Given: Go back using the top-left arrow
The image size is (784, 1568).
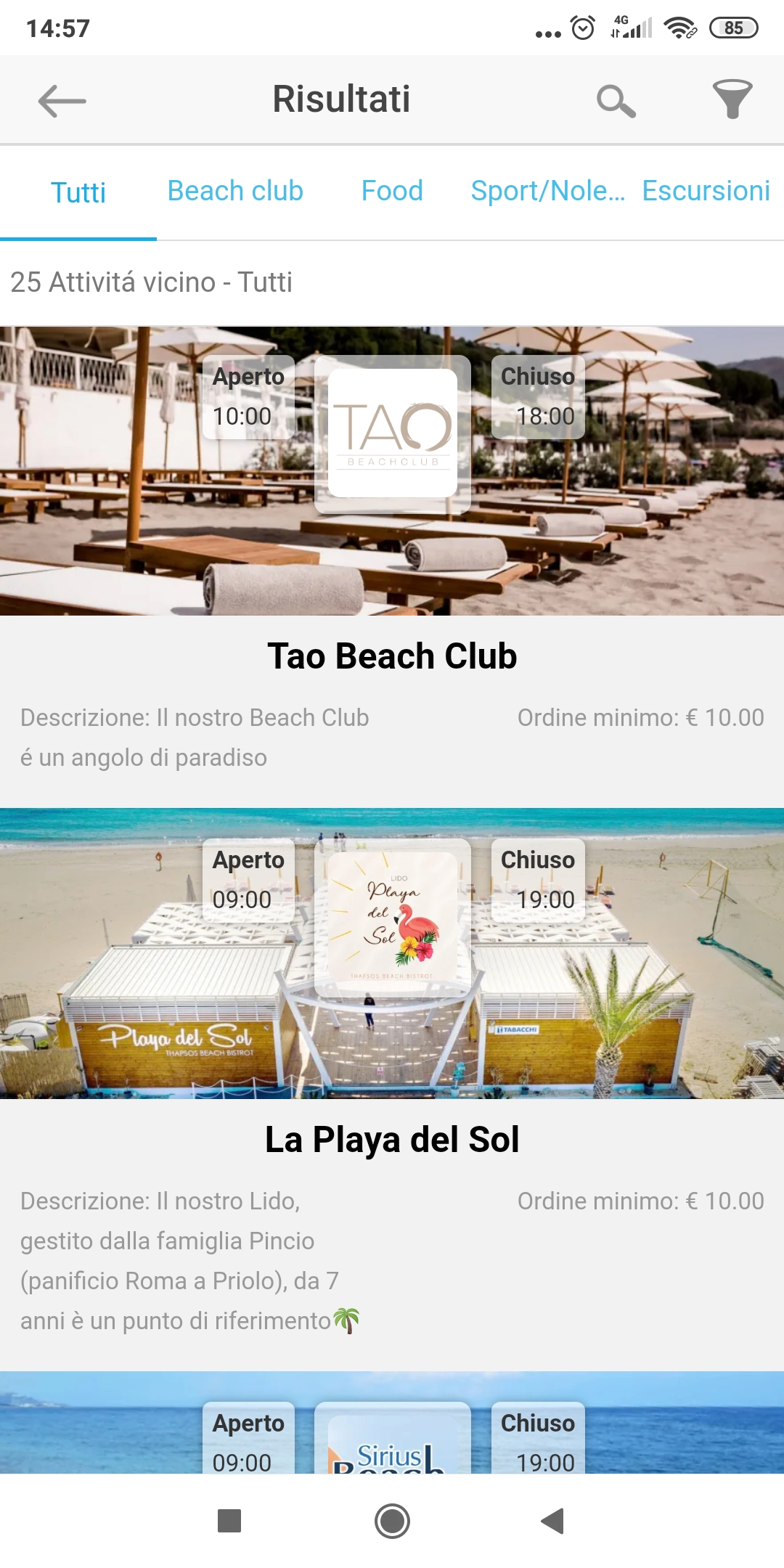Looking at the screenshot, I should pyautogui.click(x=62, y=101).
